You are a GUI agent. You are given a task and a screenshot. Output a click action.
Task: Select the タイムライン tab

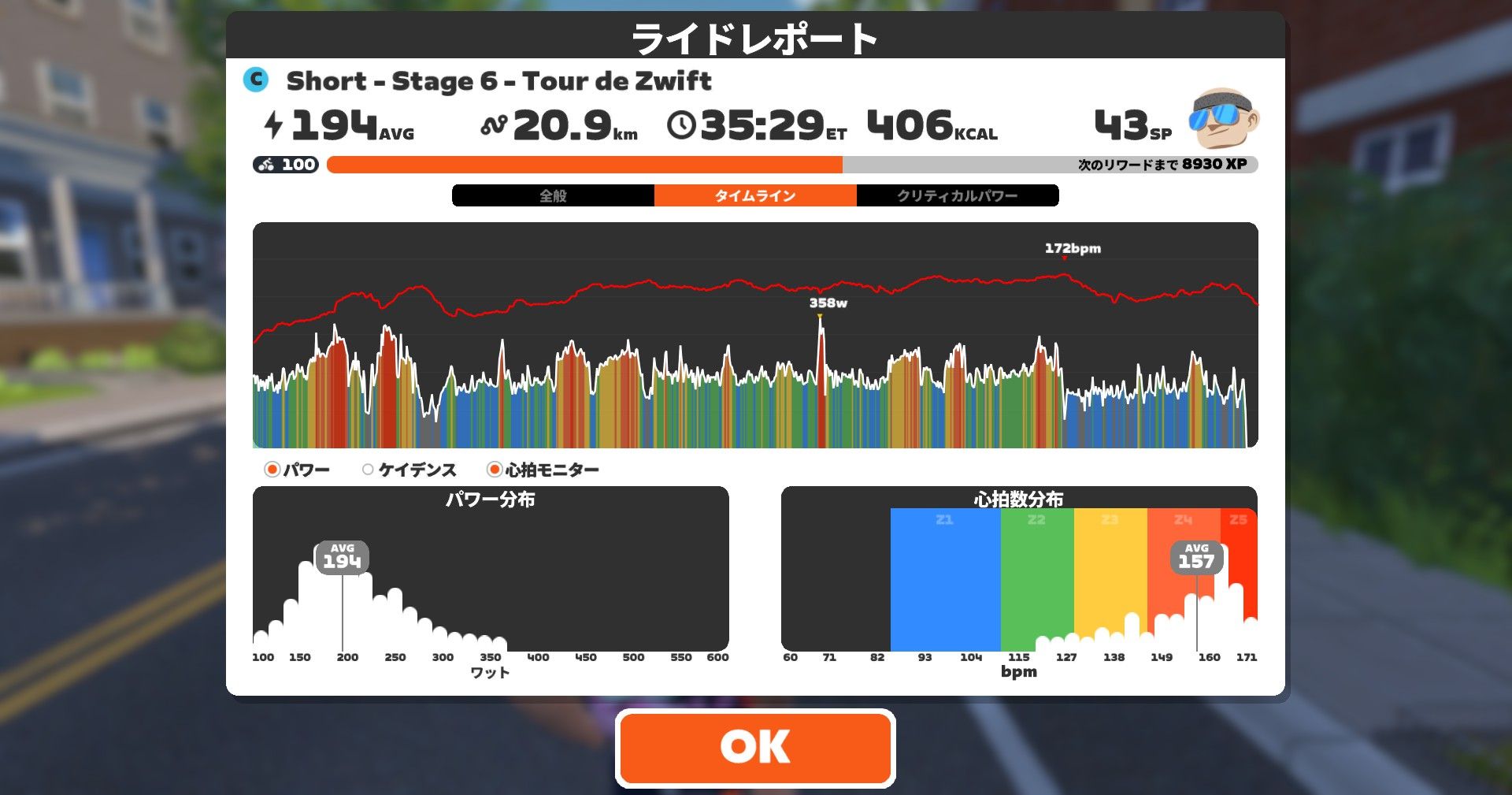754,195
